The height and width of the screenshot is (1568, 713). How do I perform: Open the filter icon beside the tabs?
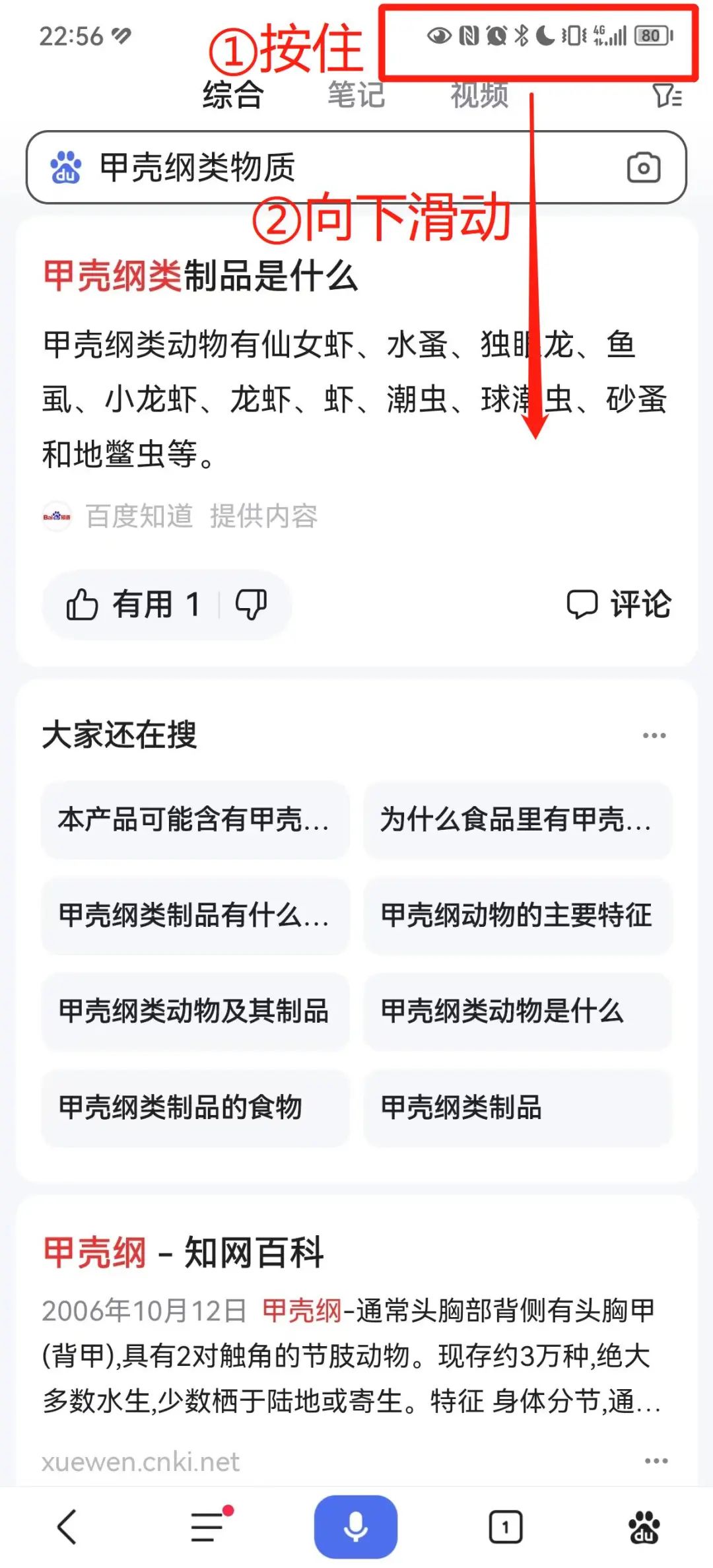point(667,96)
